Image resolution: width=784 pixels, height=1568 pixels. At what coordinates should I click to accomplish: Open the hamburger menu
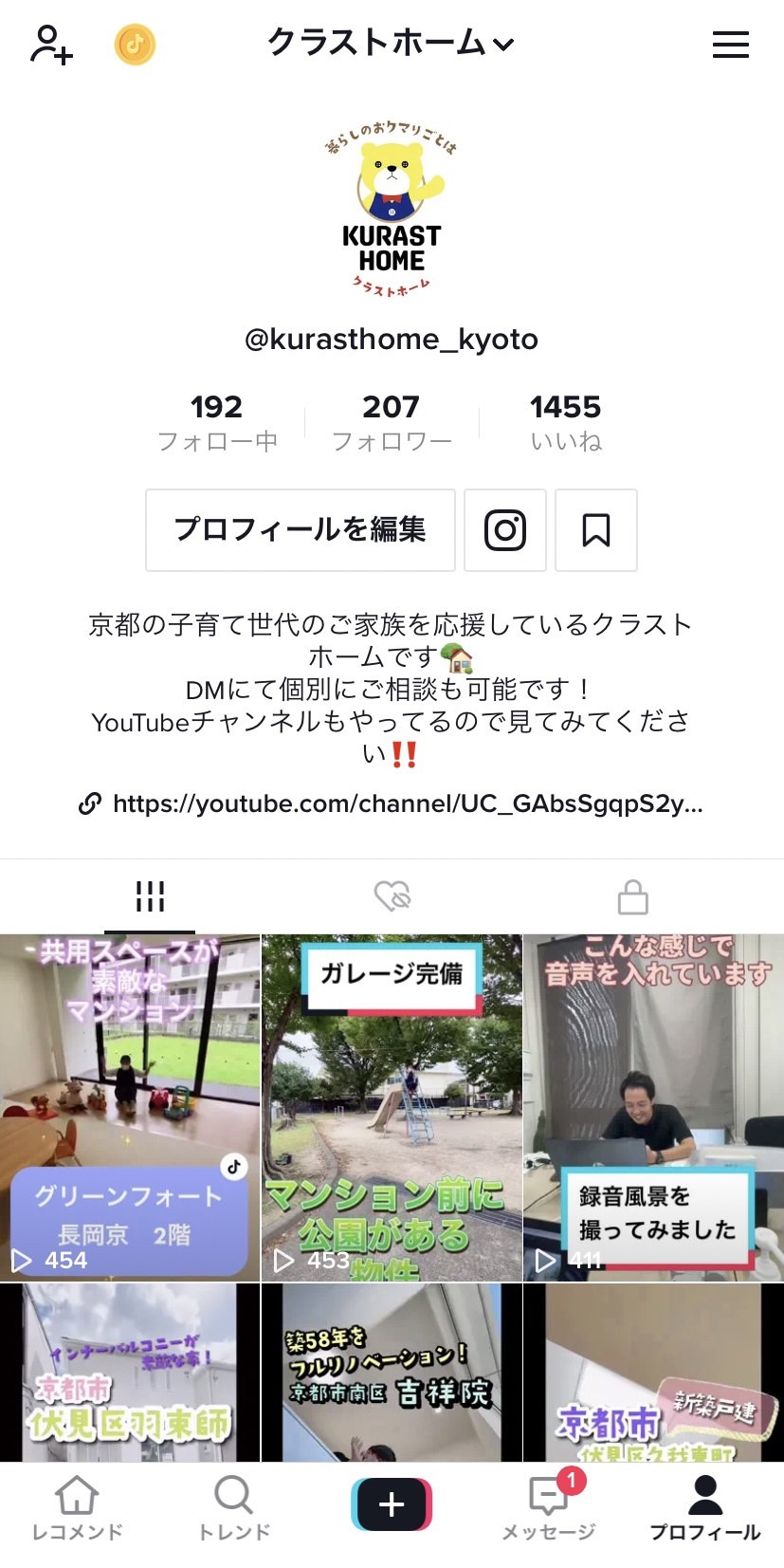tap(730, 45)
